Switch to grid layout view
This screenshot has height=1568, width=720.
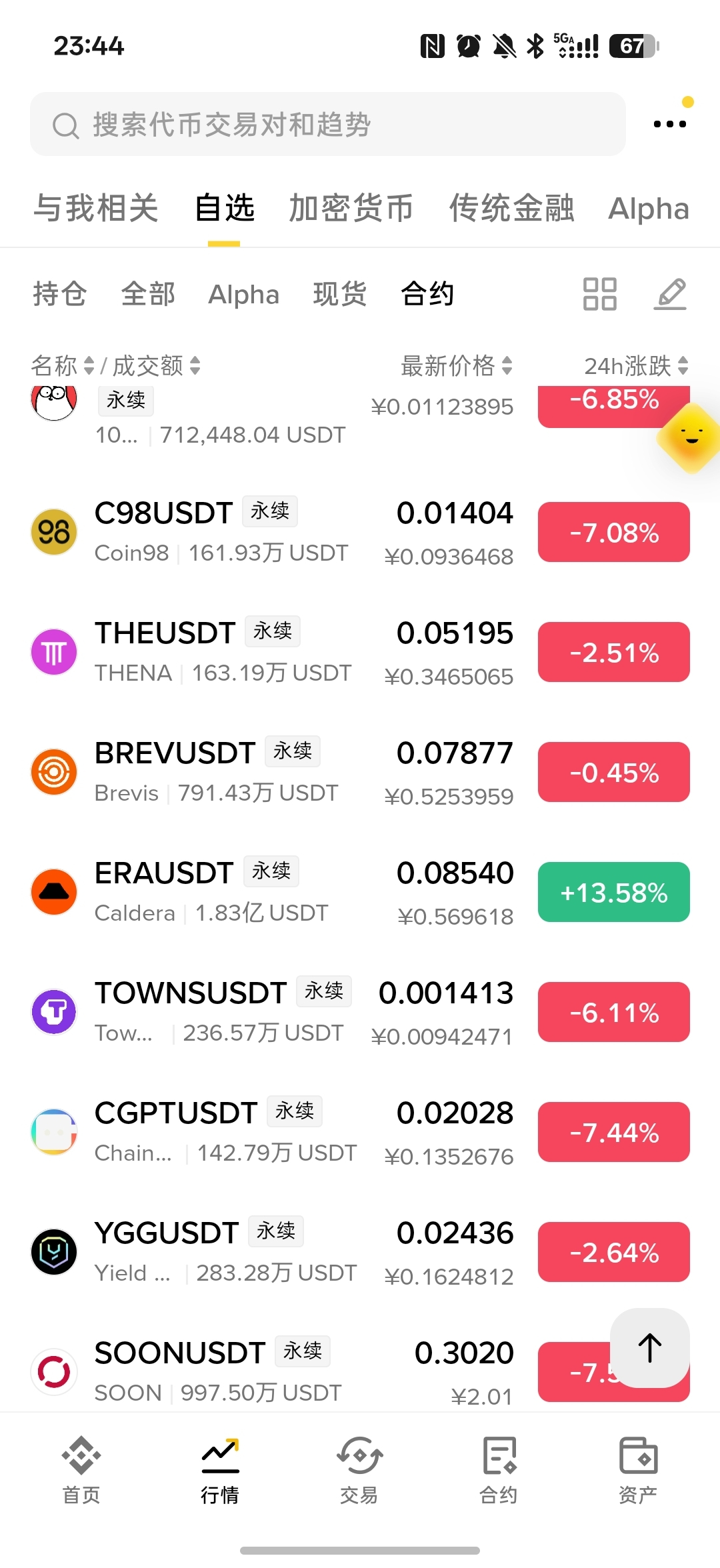[599, 294]
